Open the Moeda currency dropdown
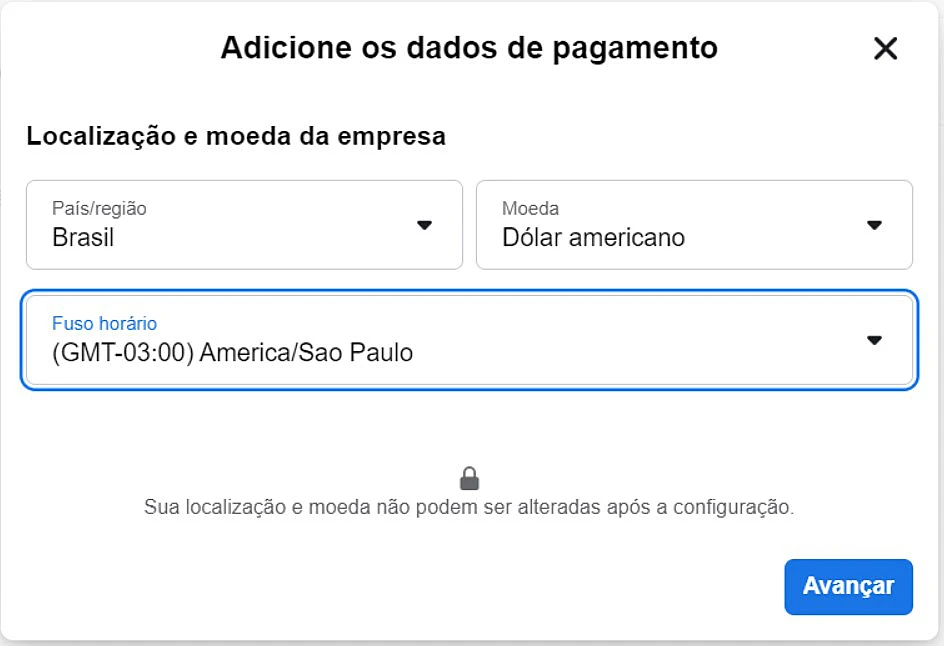This screenshot has height=646, width=944. (x=694, y=225)
